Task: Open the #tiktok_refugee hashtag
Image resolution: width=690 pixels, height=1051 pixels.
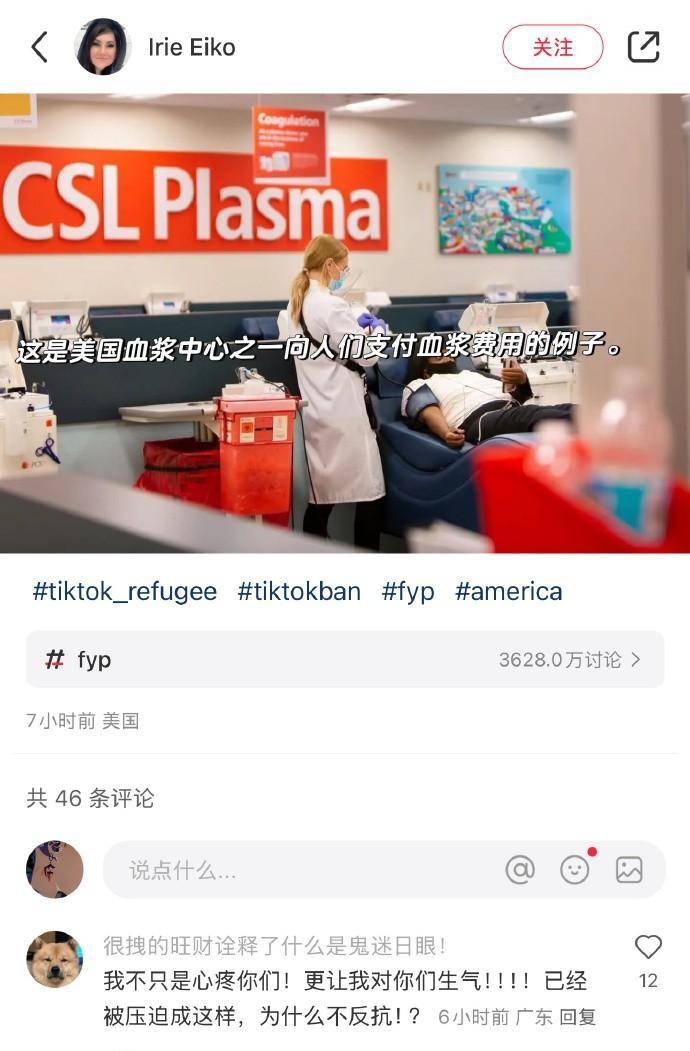Action: click(124, 591)
